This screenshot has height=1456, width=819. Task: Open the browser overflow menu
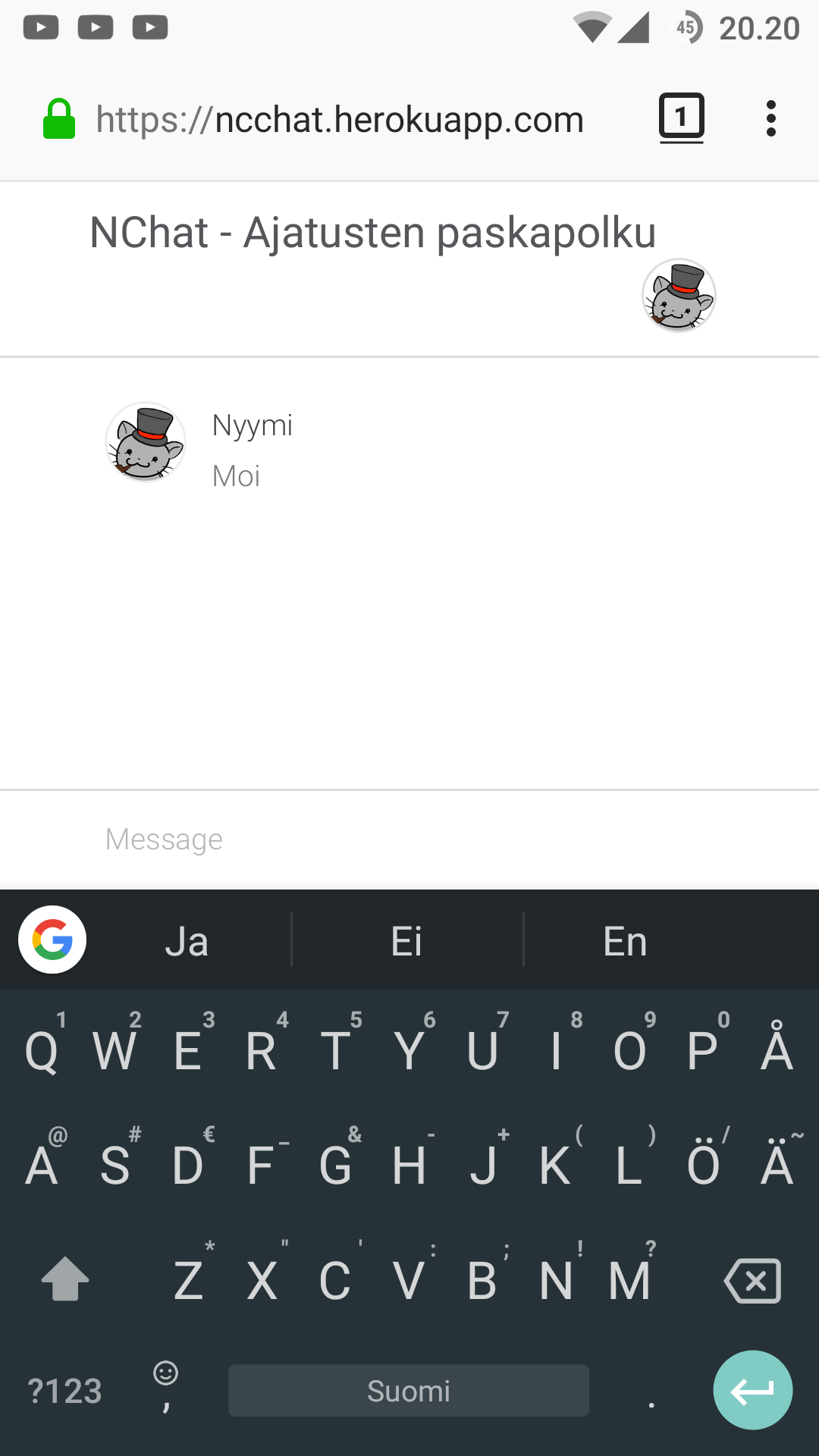click(770, 118)
